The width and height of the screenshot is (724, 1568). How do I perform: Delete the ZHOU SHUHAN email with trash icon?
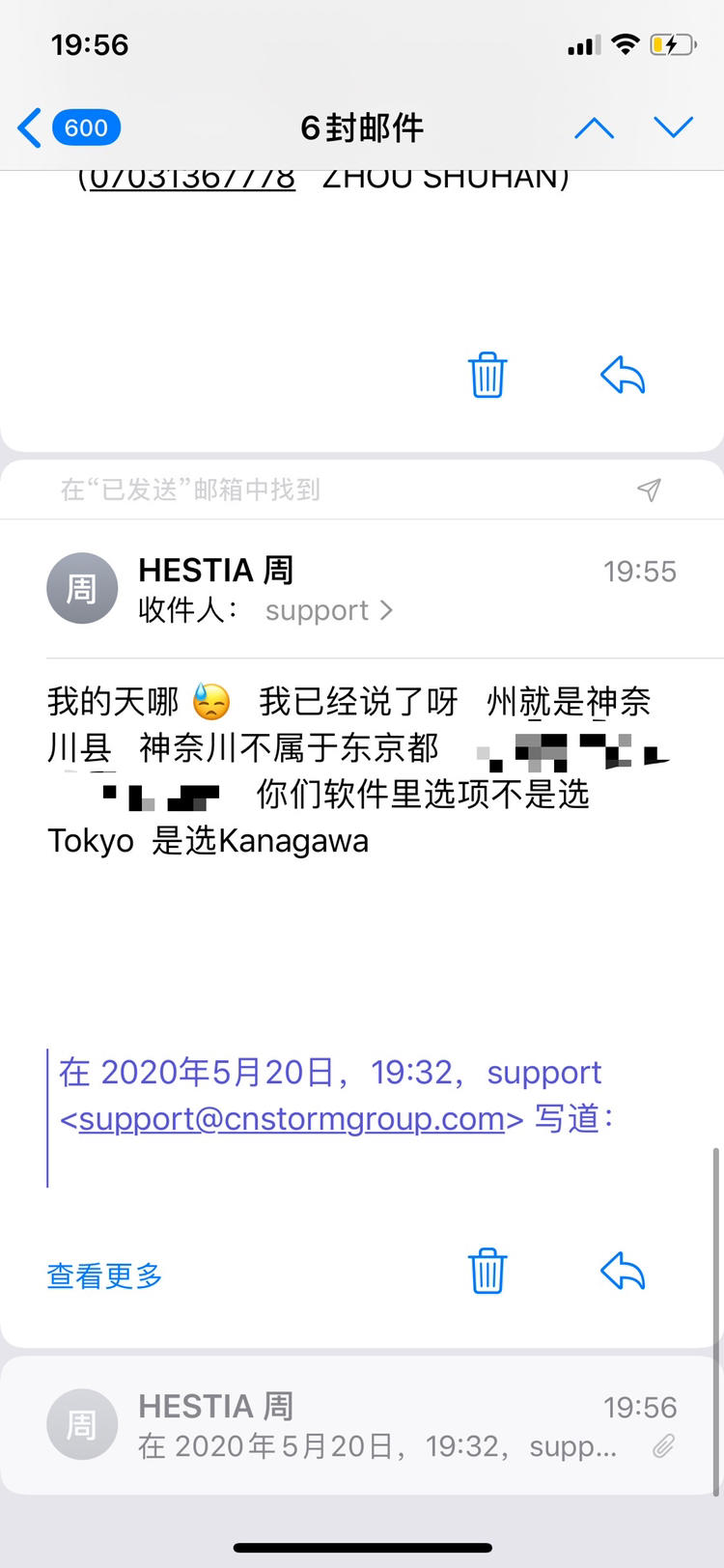pyautogui.click(x=487, y=375)
